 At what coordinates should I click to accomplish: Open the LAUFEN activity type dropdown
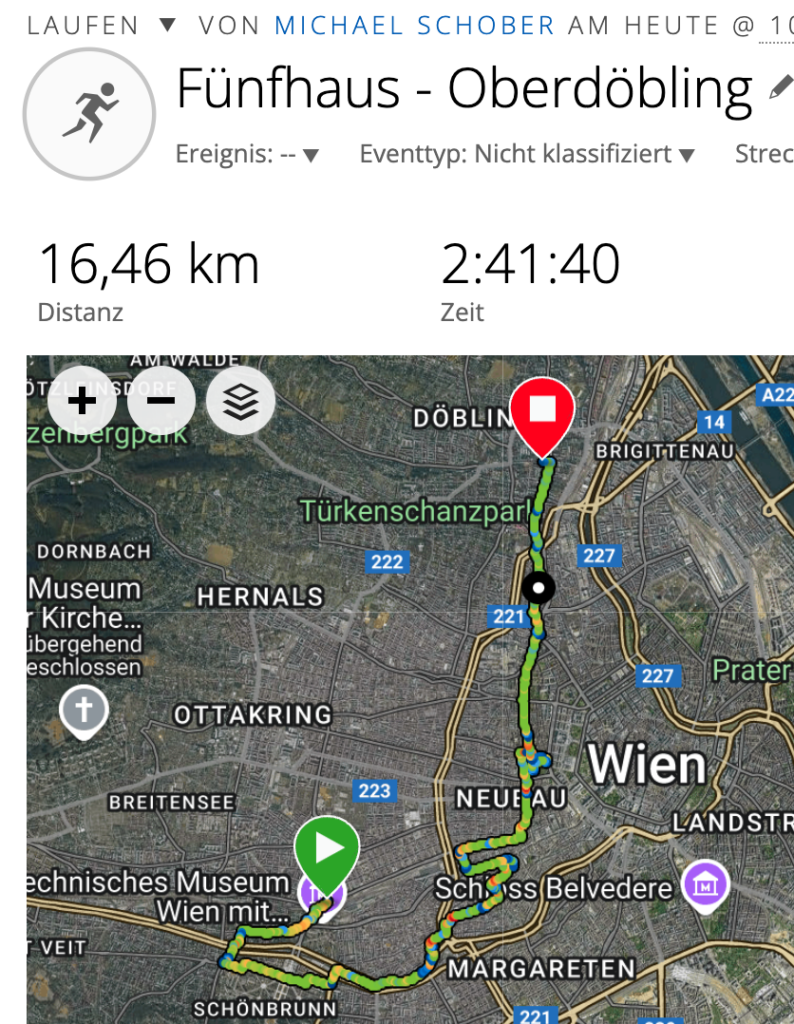point(167,24)
